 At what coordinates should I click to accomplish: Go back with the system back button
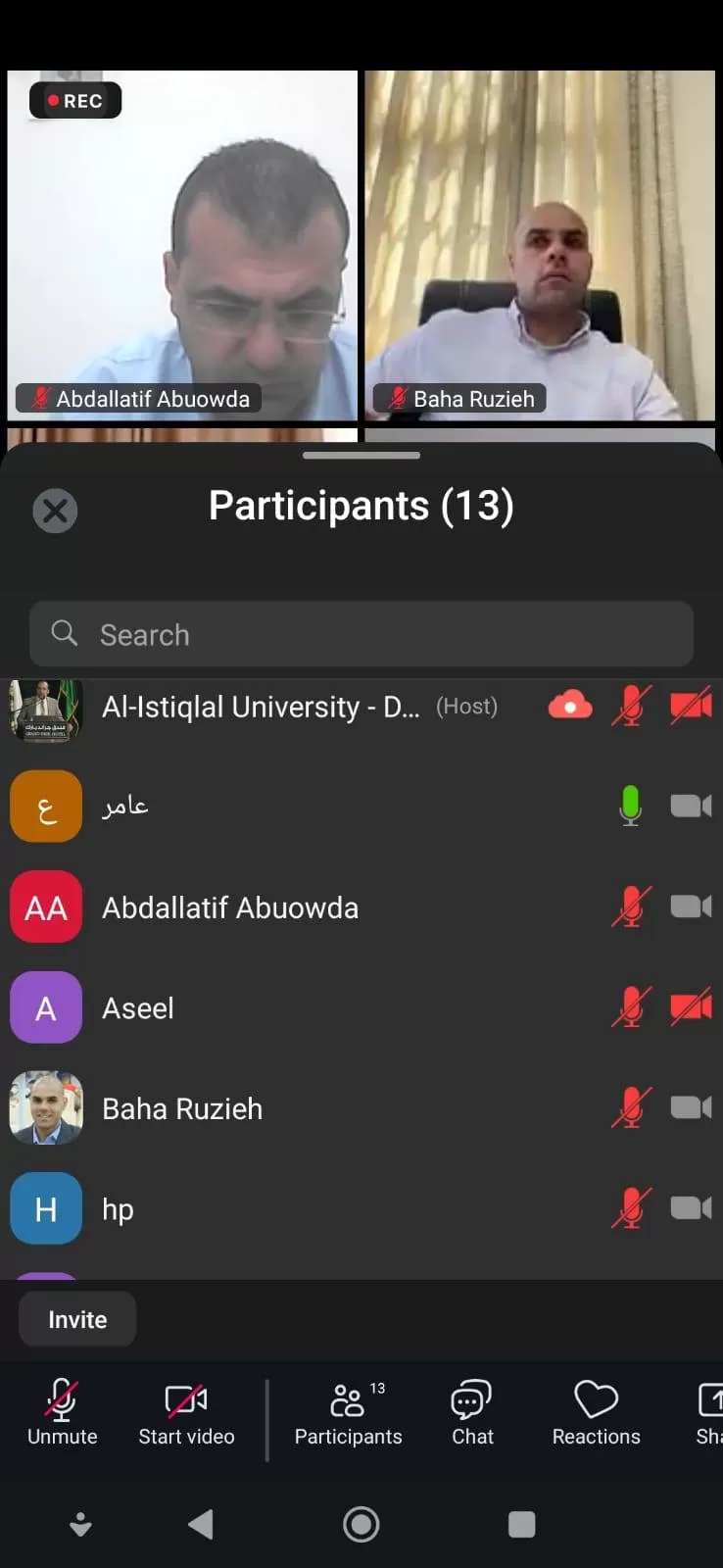click(x=201, y=1524)
